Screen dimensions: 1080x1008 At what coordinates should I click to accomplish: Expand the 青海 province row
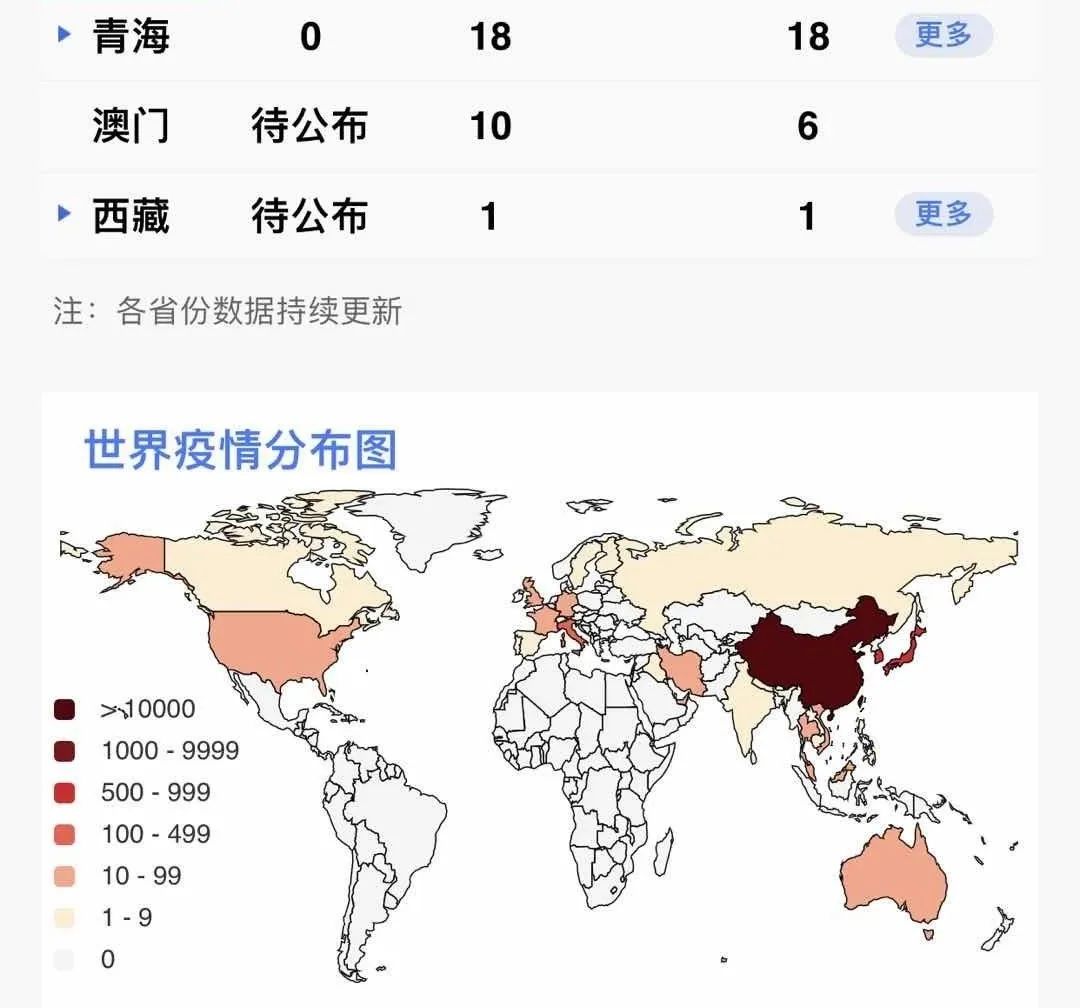[x=65, y=35]
